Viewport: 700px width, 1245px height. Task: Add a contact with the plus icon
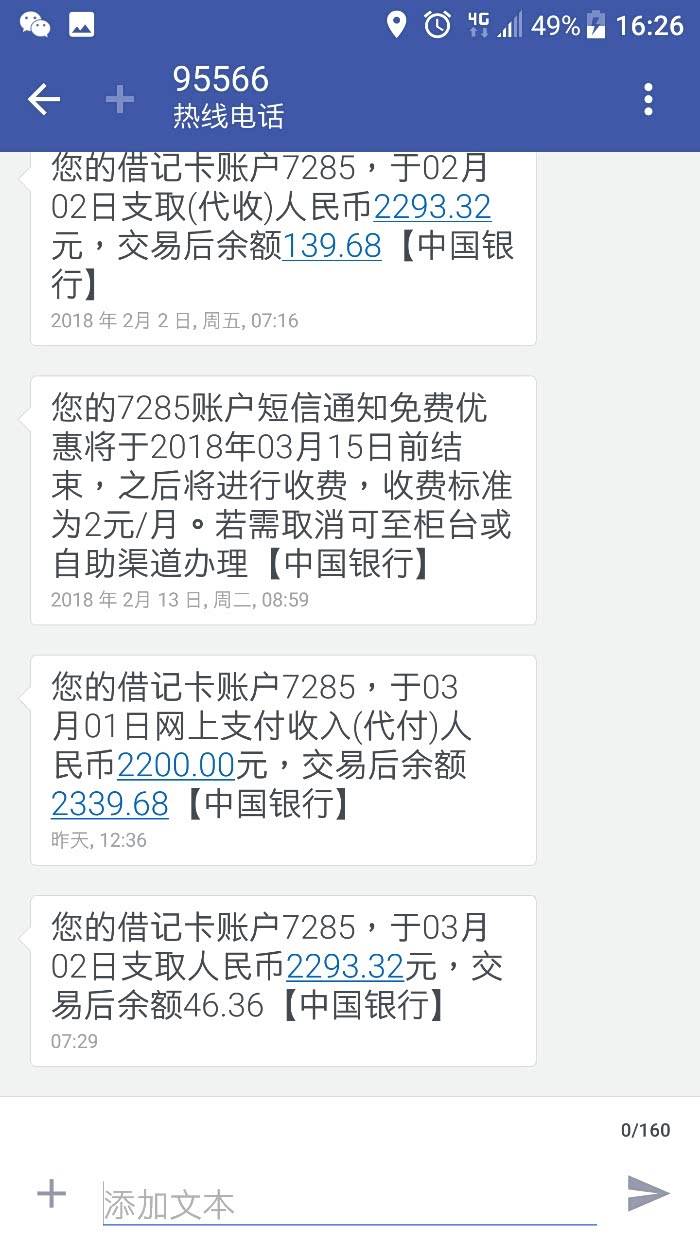pyautogui.click(x=119, y=99)
